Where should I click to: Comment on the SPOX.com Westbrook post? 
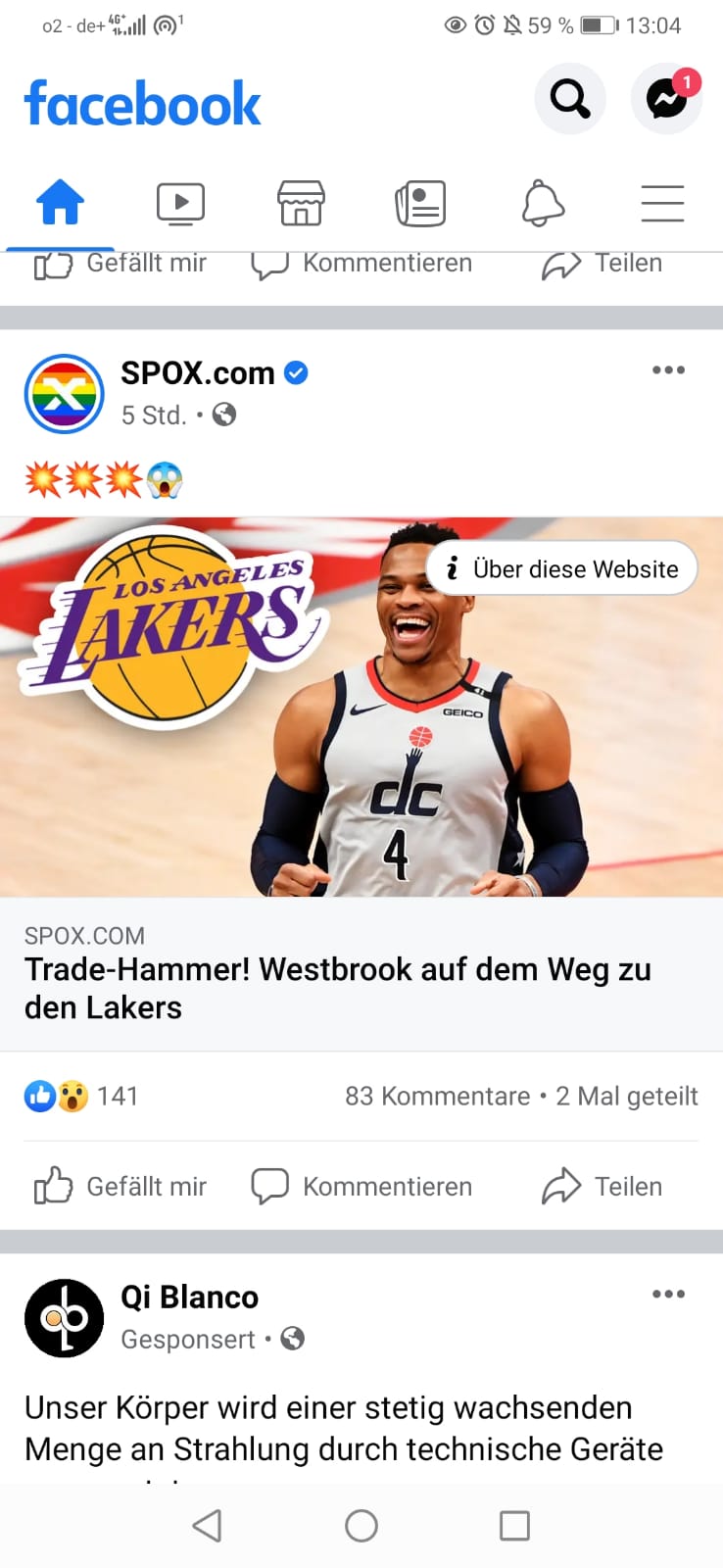[361, 1186]
